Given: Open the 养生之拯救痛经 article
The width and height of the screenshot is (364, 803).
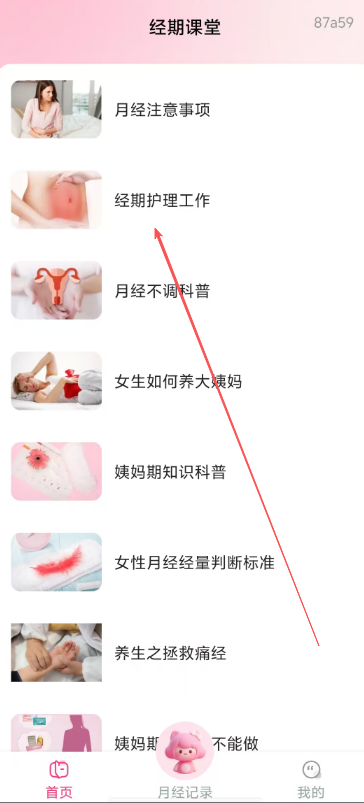Looking at the screenshot, I should pyautogui.click(x=182, y=653).
